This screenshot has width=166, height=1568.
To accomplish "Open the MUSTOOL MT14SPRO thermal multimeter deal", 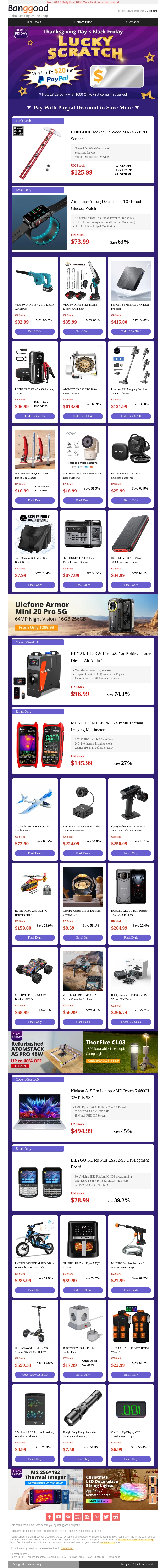I will (x=83, y=743).
